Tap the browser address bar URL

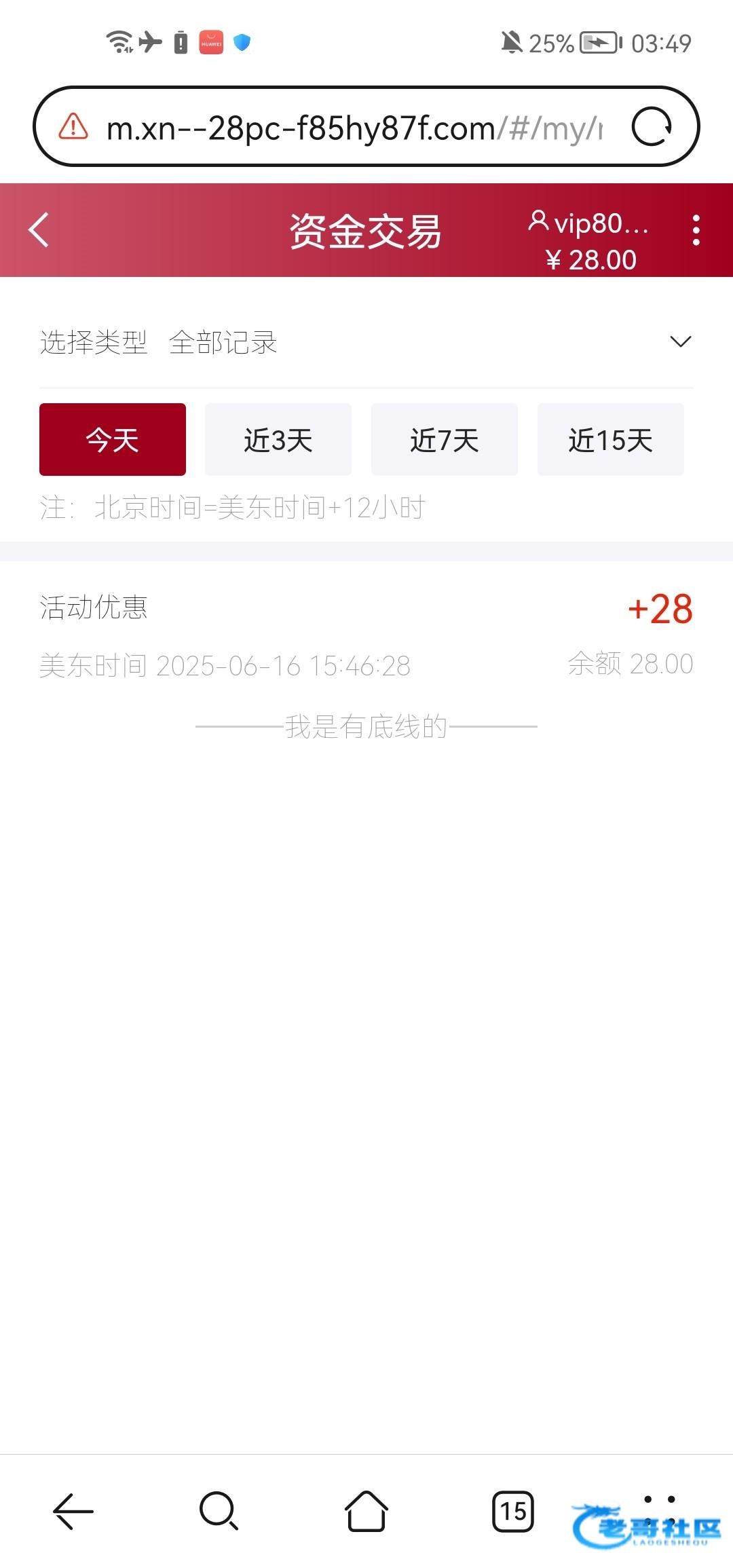pos(353,128)
